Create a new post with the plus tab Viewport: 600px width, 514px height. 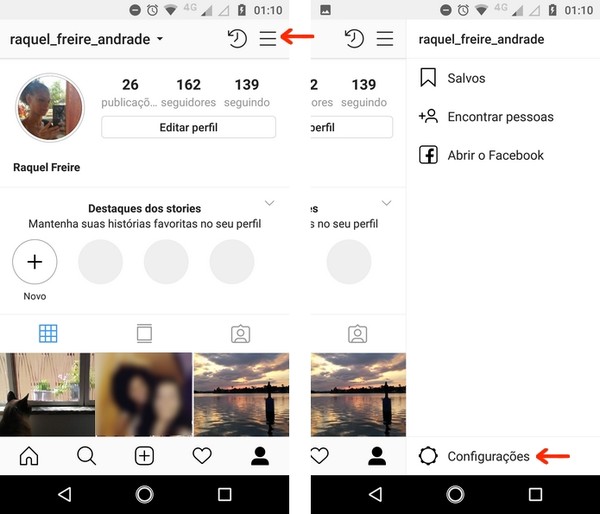[x=144, y=456]
